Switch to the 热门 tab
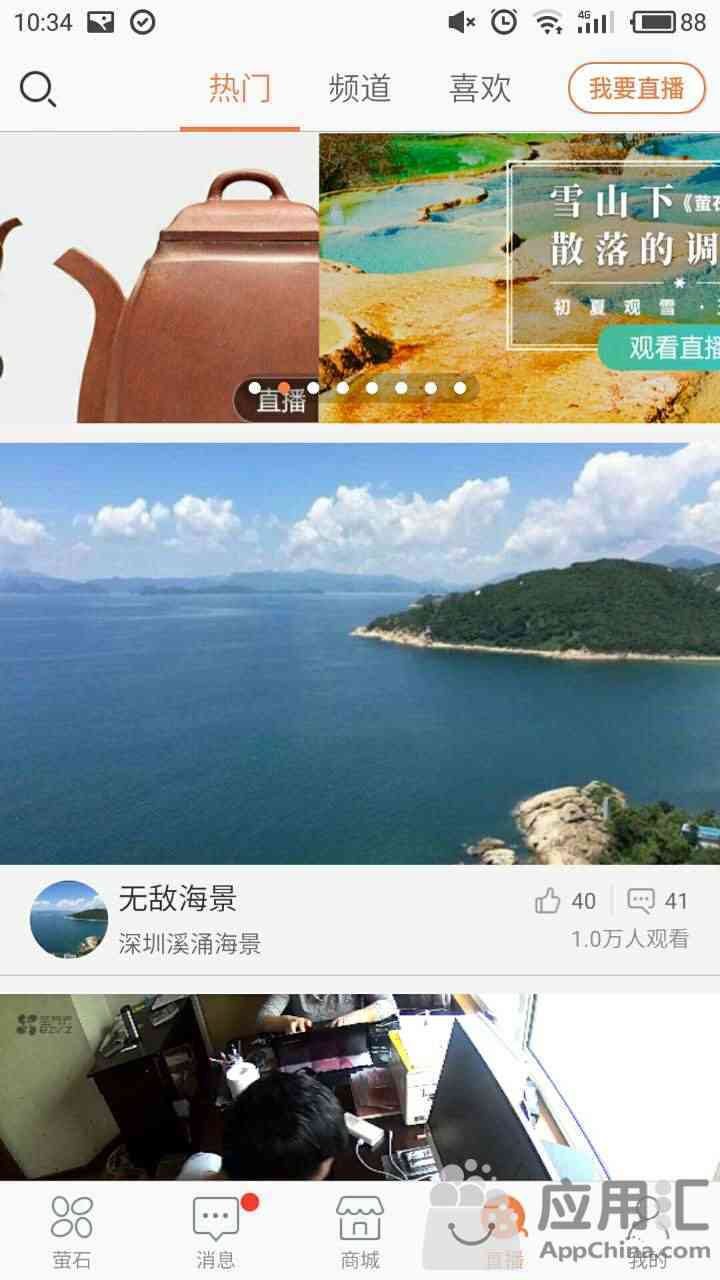 (240, 89)
